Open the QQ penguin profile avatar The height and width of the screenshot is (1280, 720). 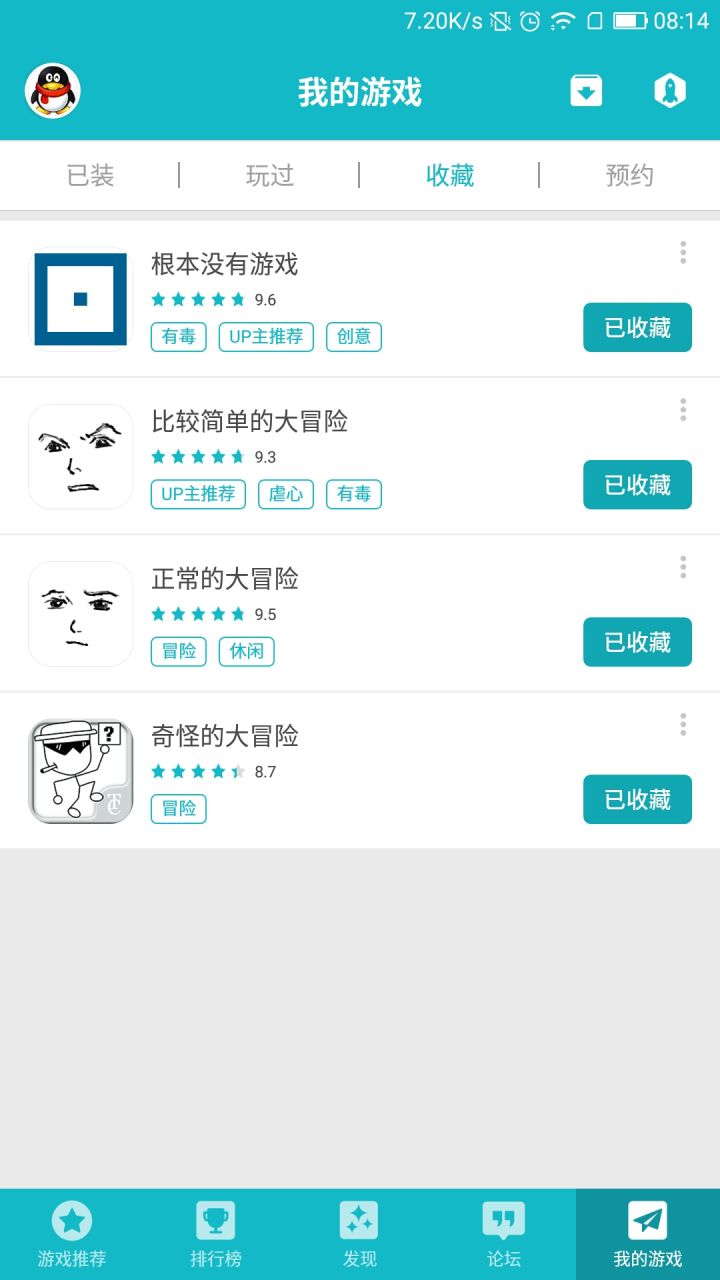[x=52, y=91]
